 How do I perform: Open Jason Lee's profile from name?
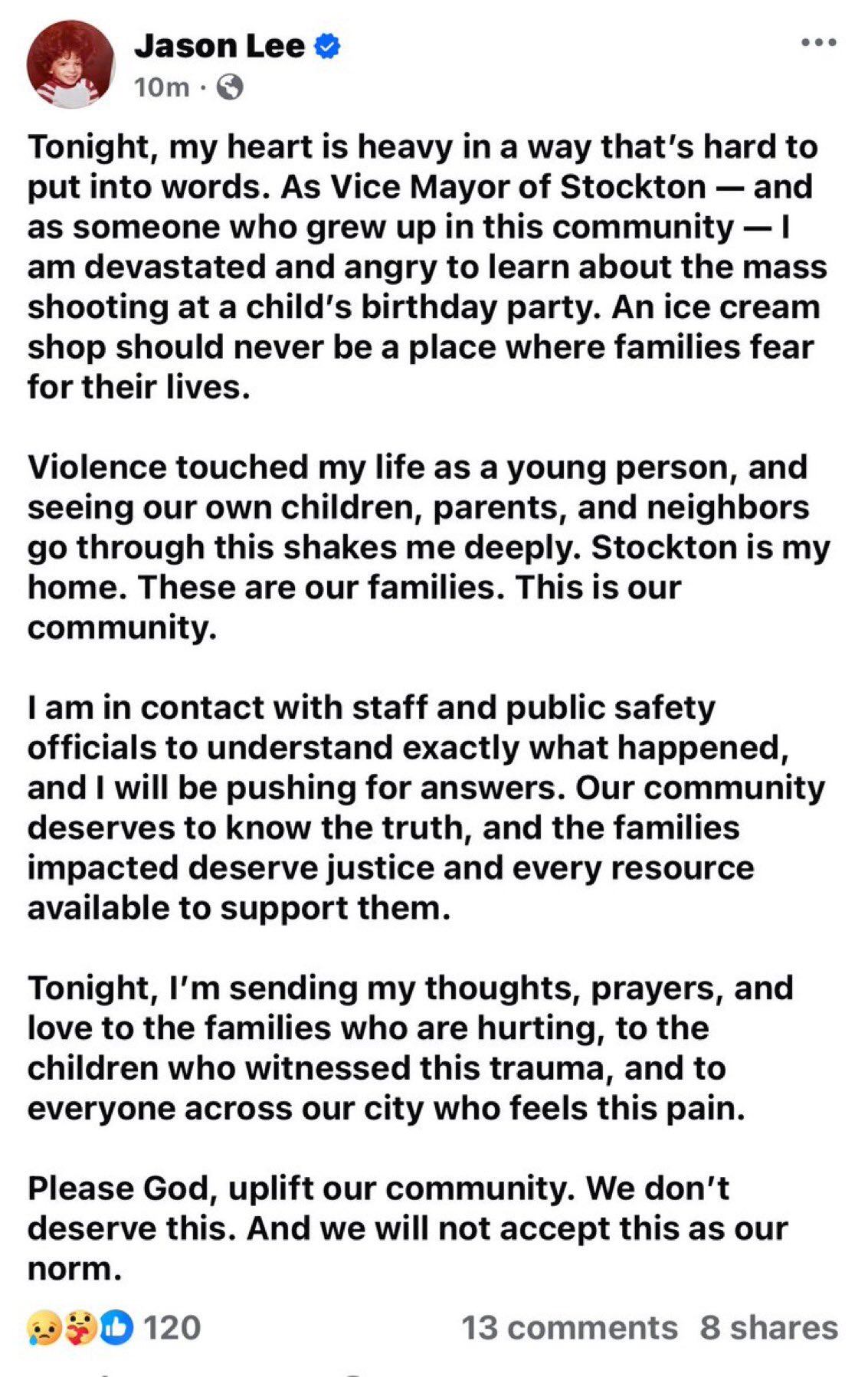click(x=219, y=47)
